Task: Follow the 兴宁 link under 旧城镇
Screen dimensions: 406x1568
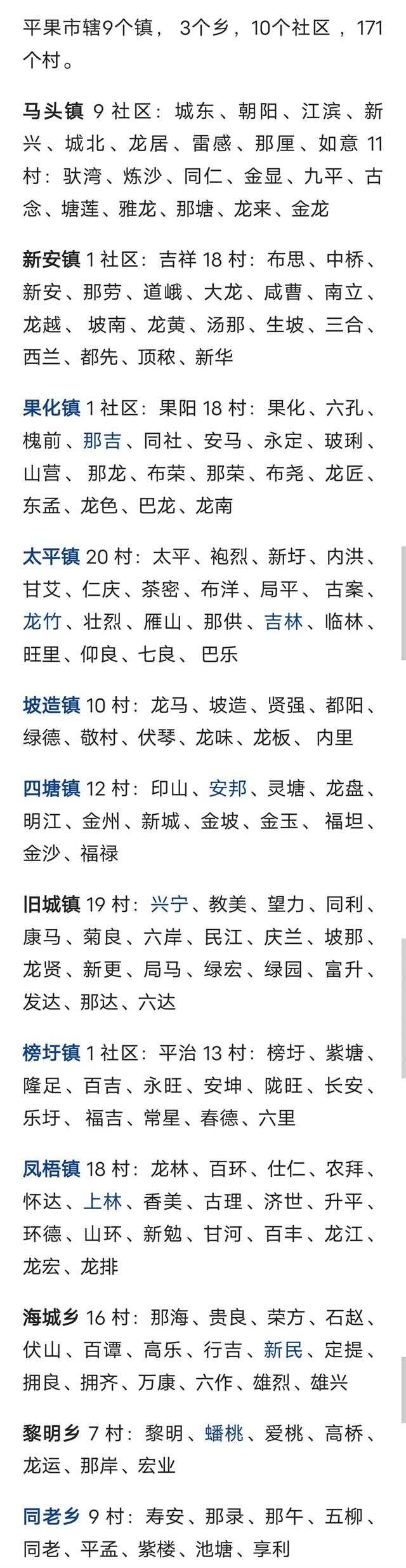Action: click(169, 904)
